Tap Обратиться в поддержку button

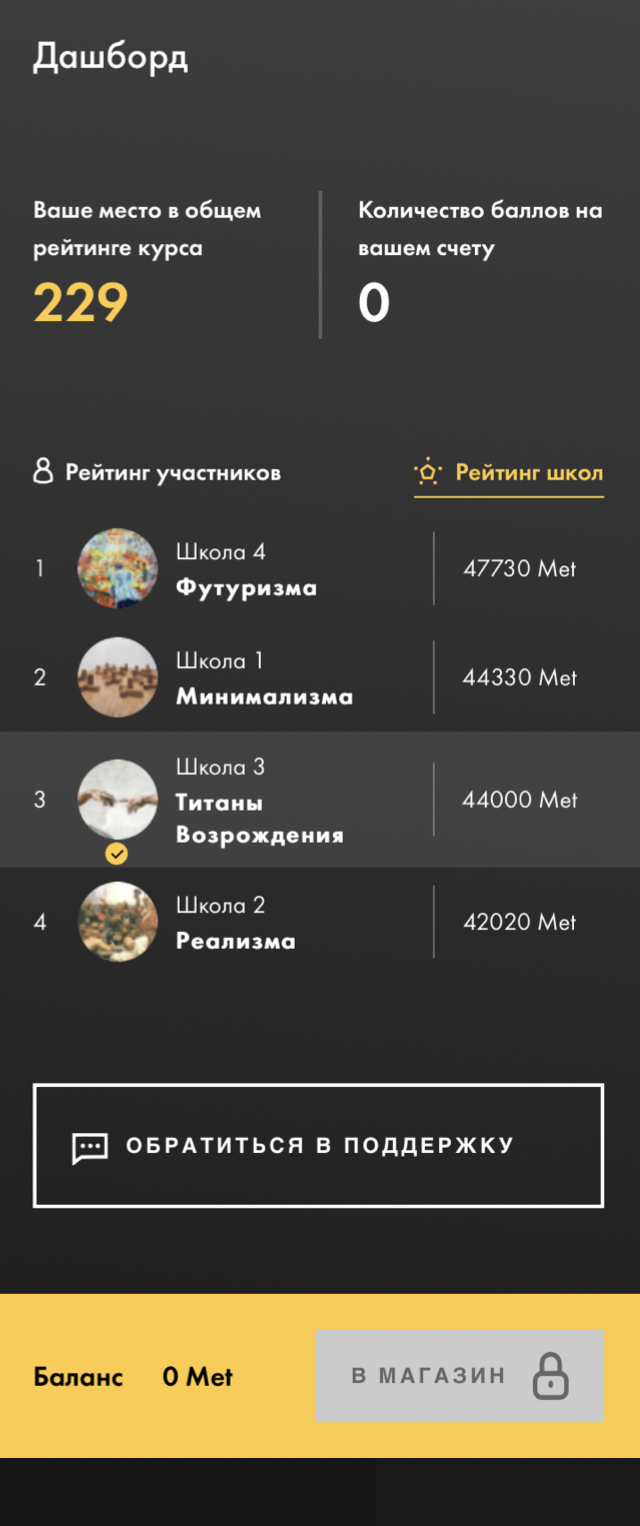[318, 1146]
